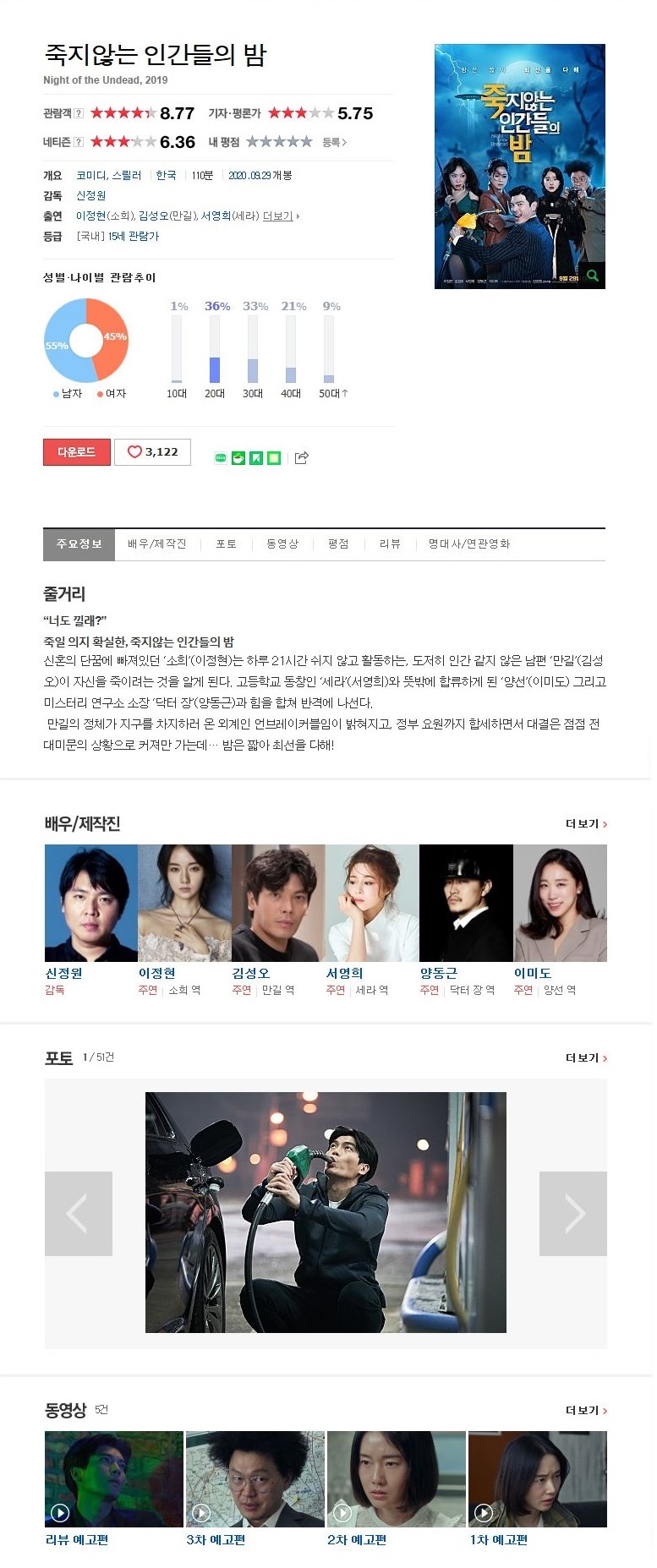
Task: Tap the red 다운로드 button
Action: tap(76, 452)
